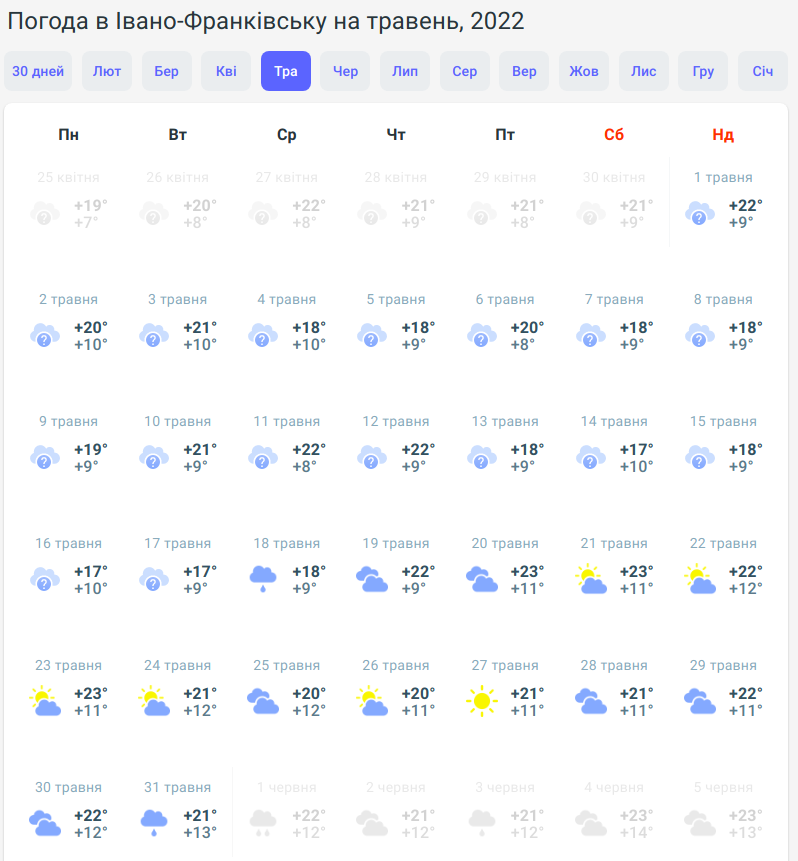Switch to the Чер month tab
798x861 pixels.
click(345, 71)
